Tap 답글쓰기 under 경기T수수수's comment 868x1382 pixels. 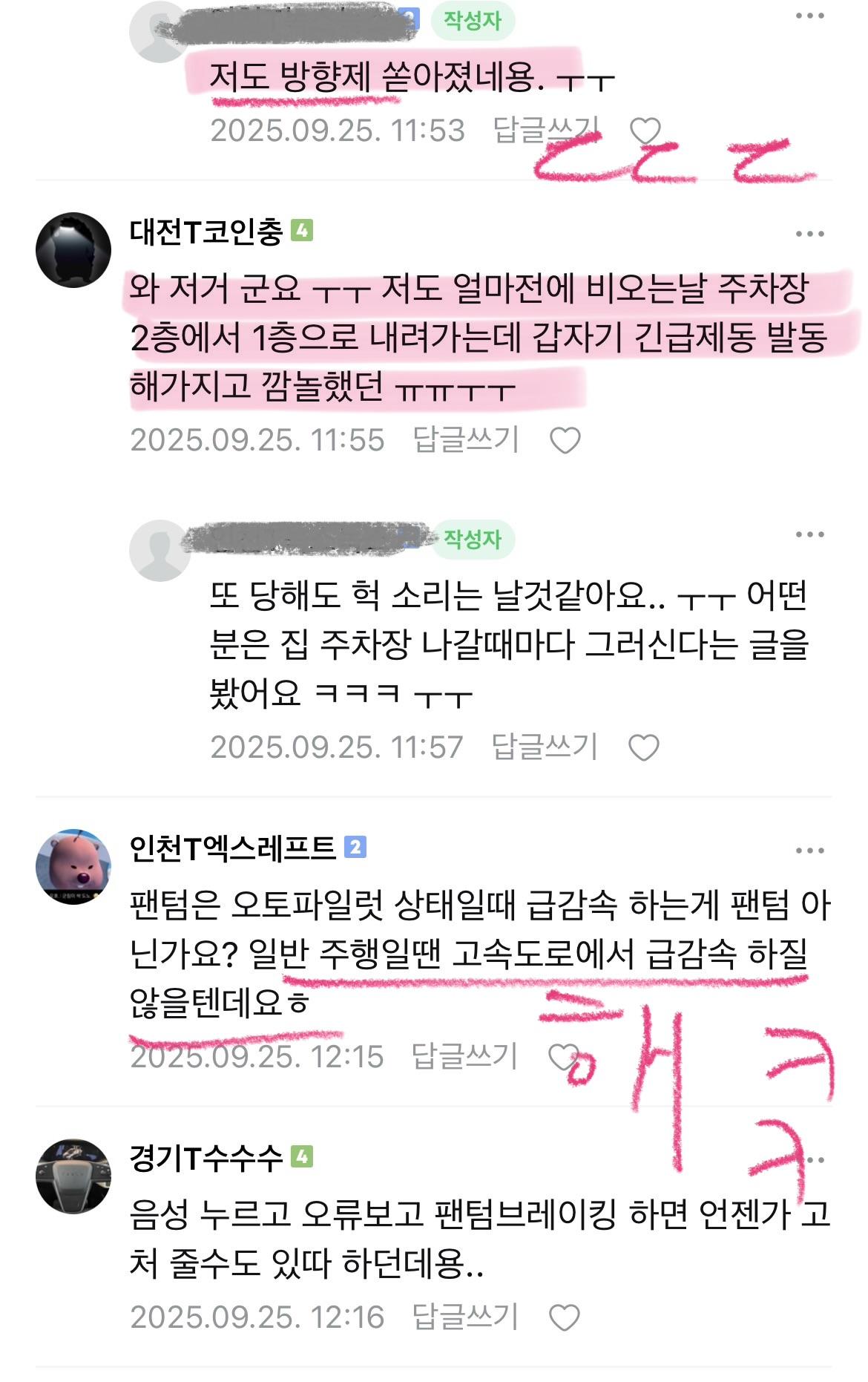(x=464, y=1317)
